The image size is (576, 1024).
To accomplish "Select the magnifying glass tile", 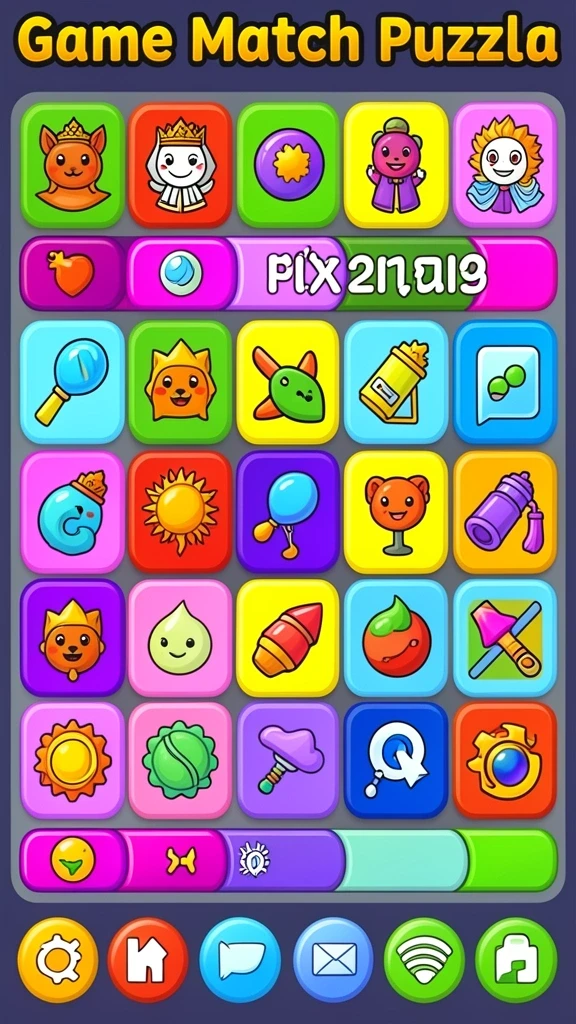I will click(72, 382).
